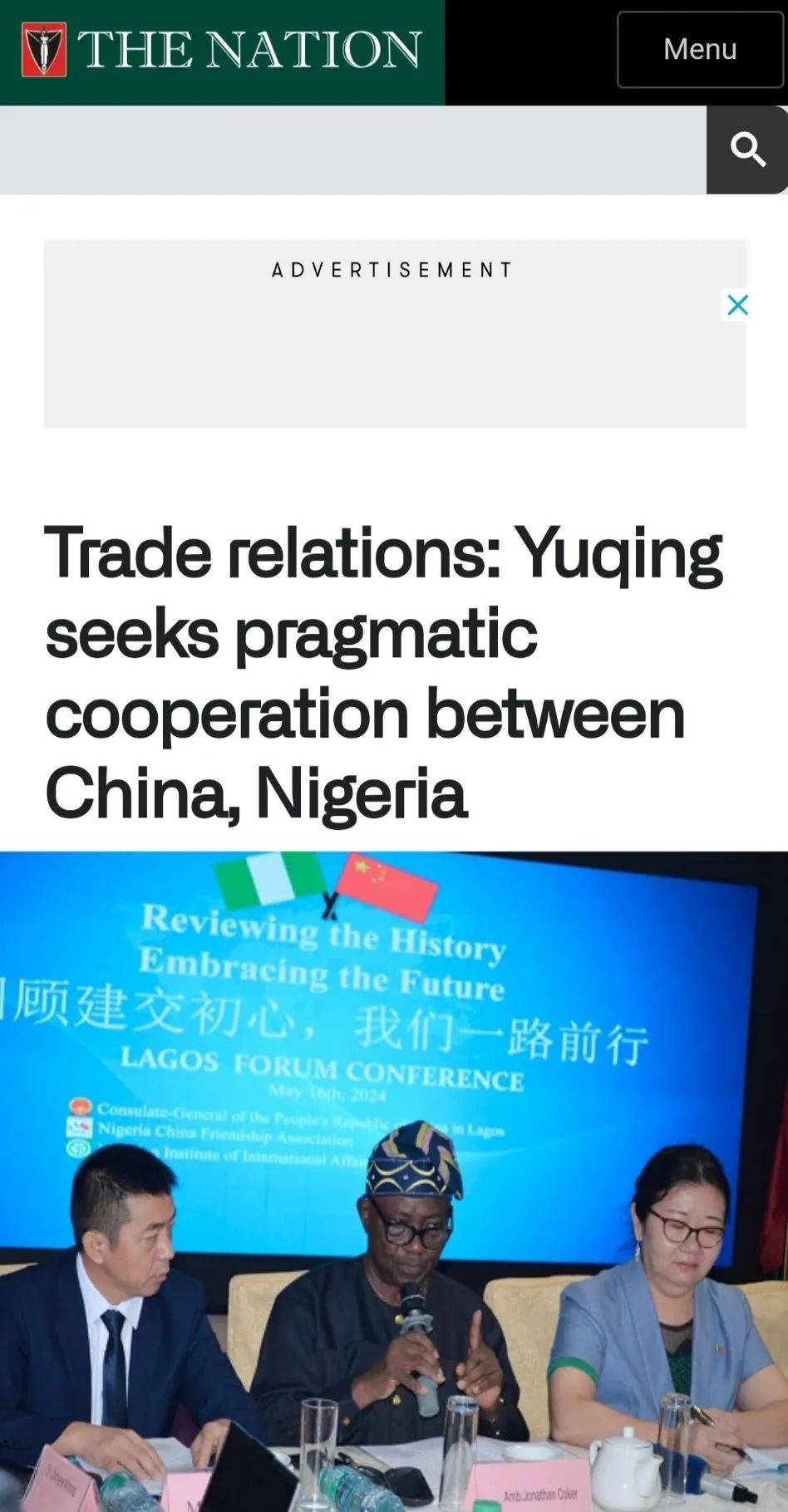The height and width of the screenshot is (1512, 788).
Task: Close the advertisement banner
Action: click(x=736, y=305)
